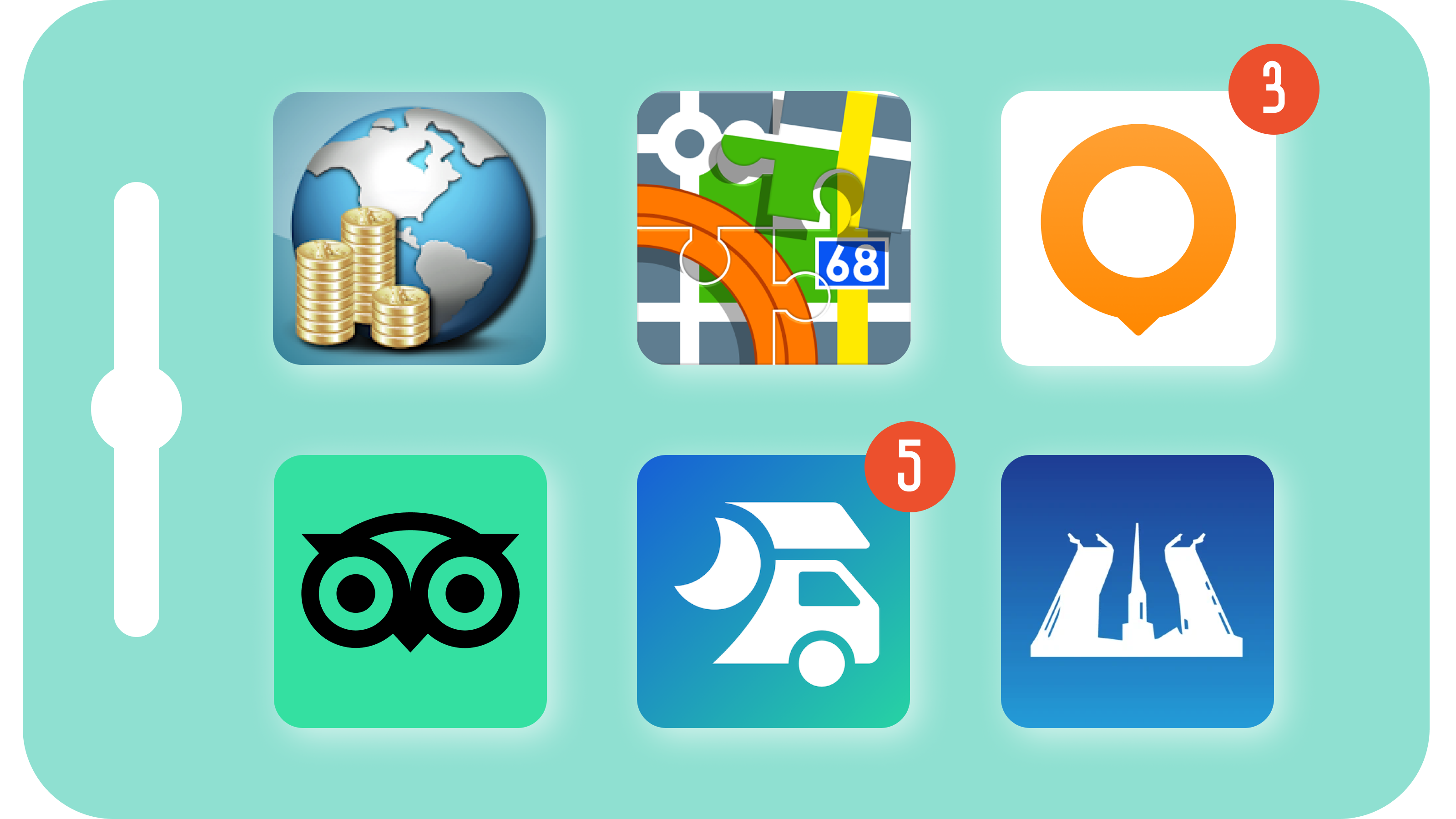The width and height of the screenshot is (1456, 819).
Task: Open the globe with gold coins app
Action: (x=409, y=228)
